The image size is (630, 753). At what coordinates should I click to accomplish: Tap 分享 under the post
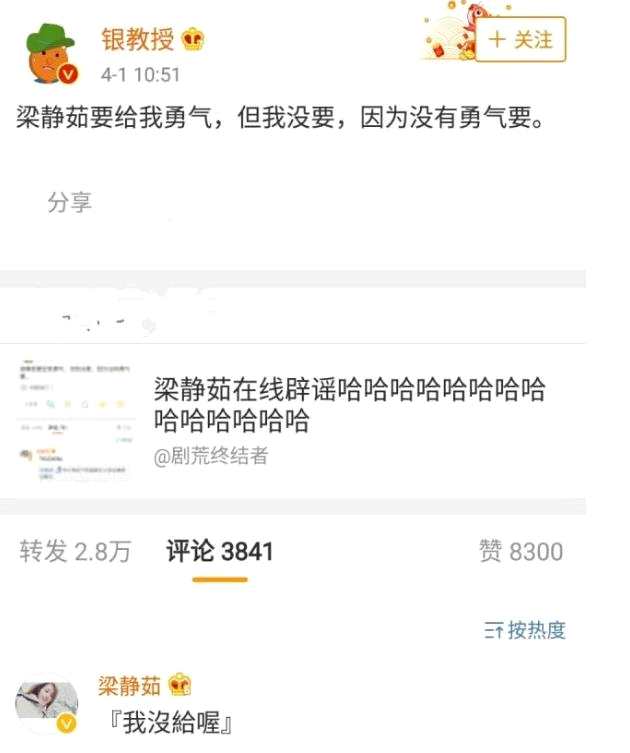[x=70, y=202]
